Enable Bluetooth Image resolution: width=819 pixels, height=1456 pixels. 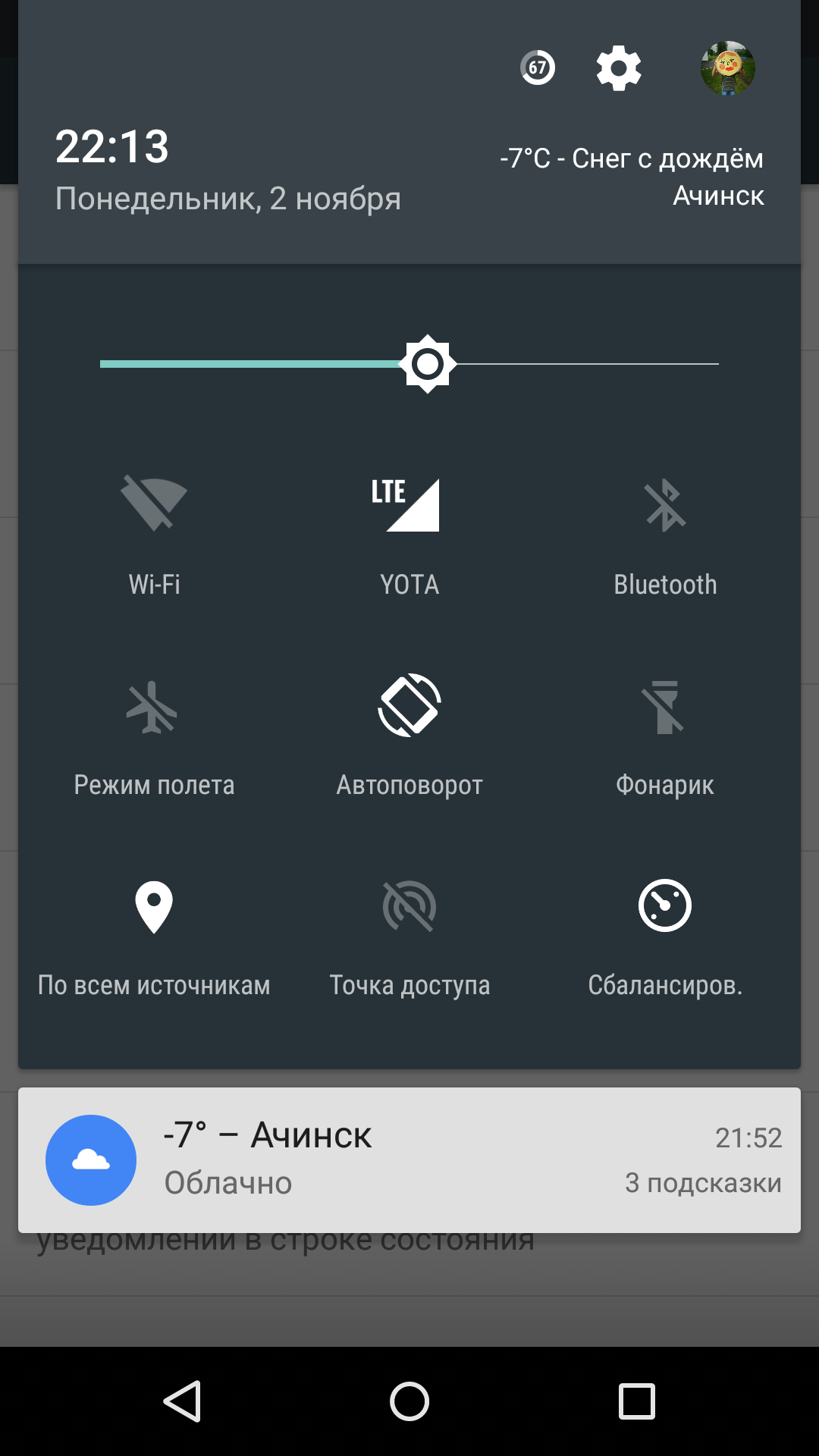(x=664, y=504)
